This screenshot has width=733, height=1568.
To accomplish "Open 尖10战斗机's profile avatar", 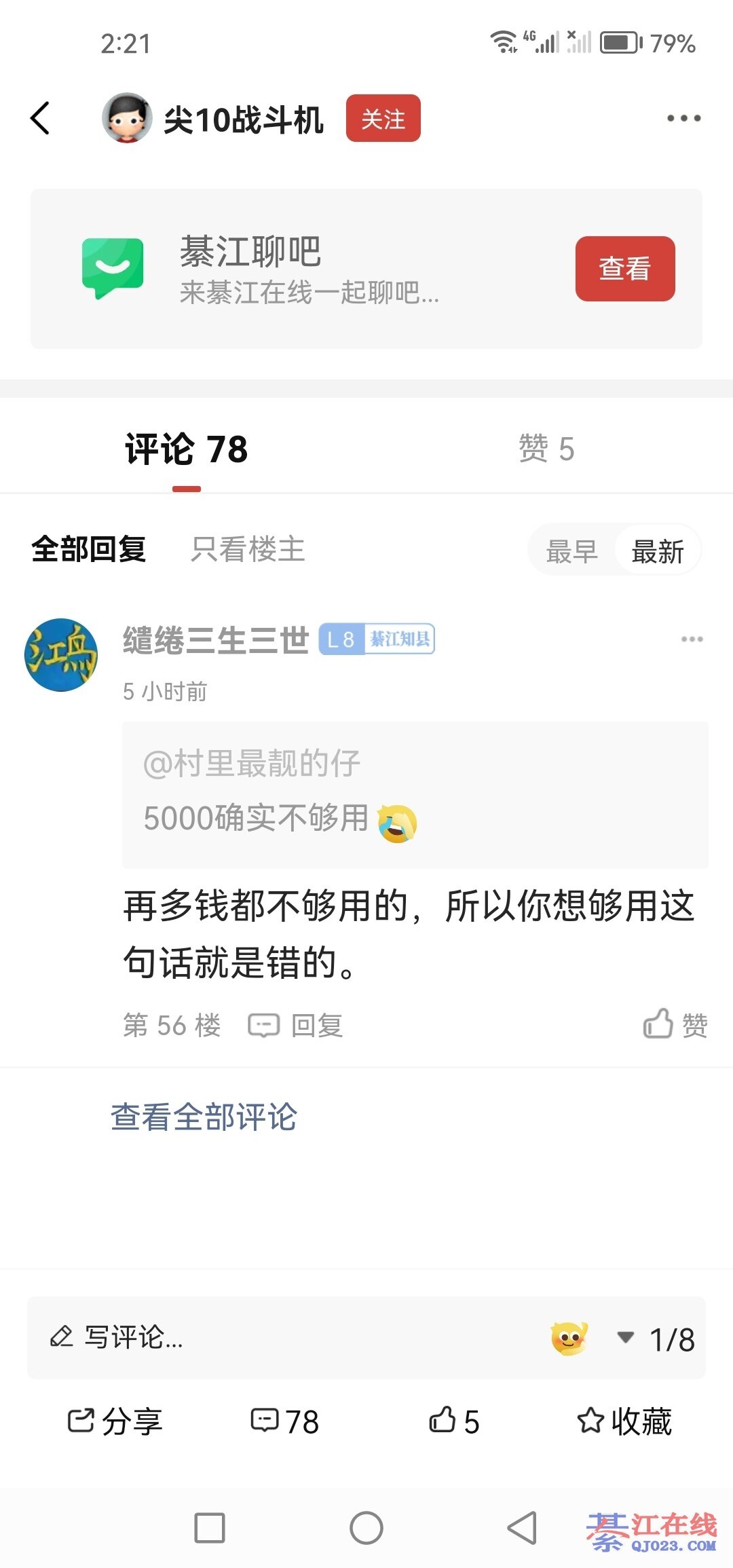I will click(127, 118).
